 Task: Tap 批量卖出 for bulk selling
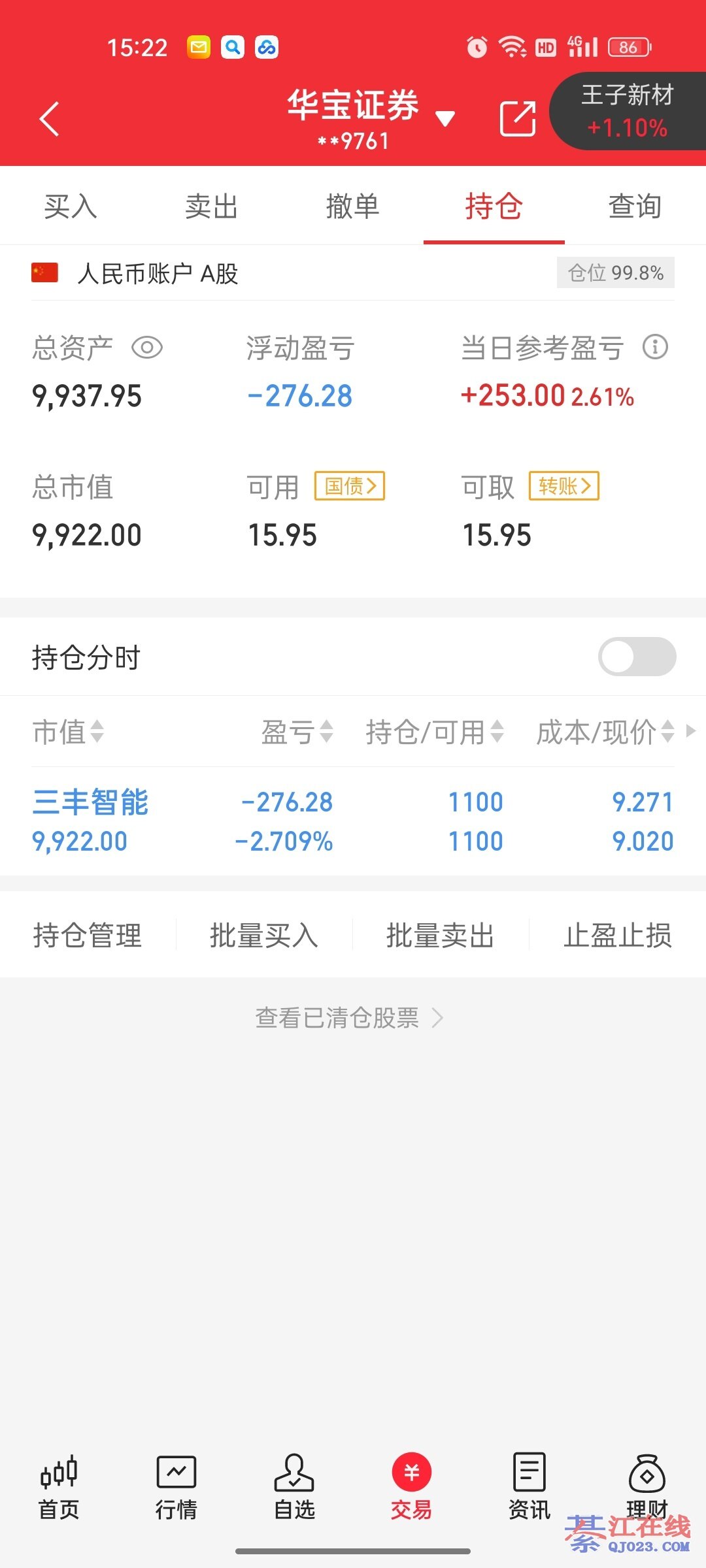pyautogui.click(x=440, y=935)
